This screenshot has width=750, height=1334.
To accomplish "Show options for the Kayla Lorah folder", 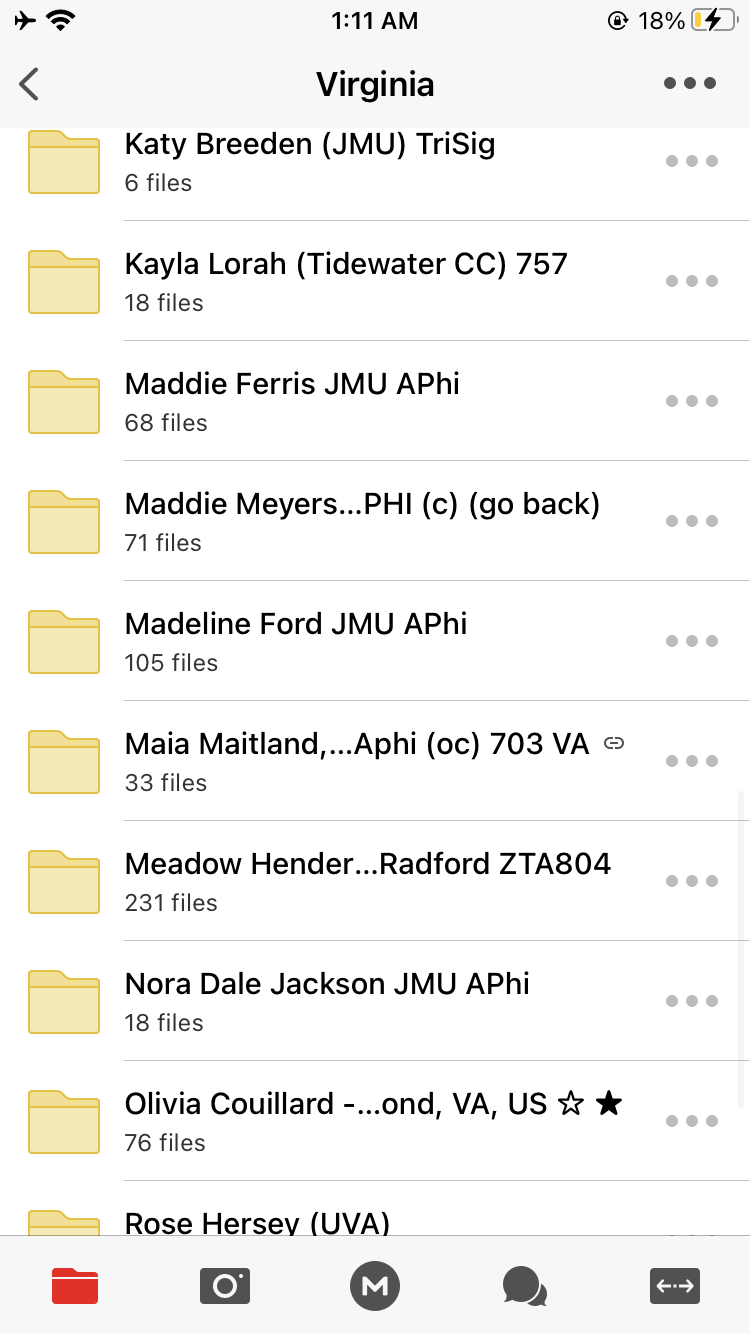I will [692, 281].
